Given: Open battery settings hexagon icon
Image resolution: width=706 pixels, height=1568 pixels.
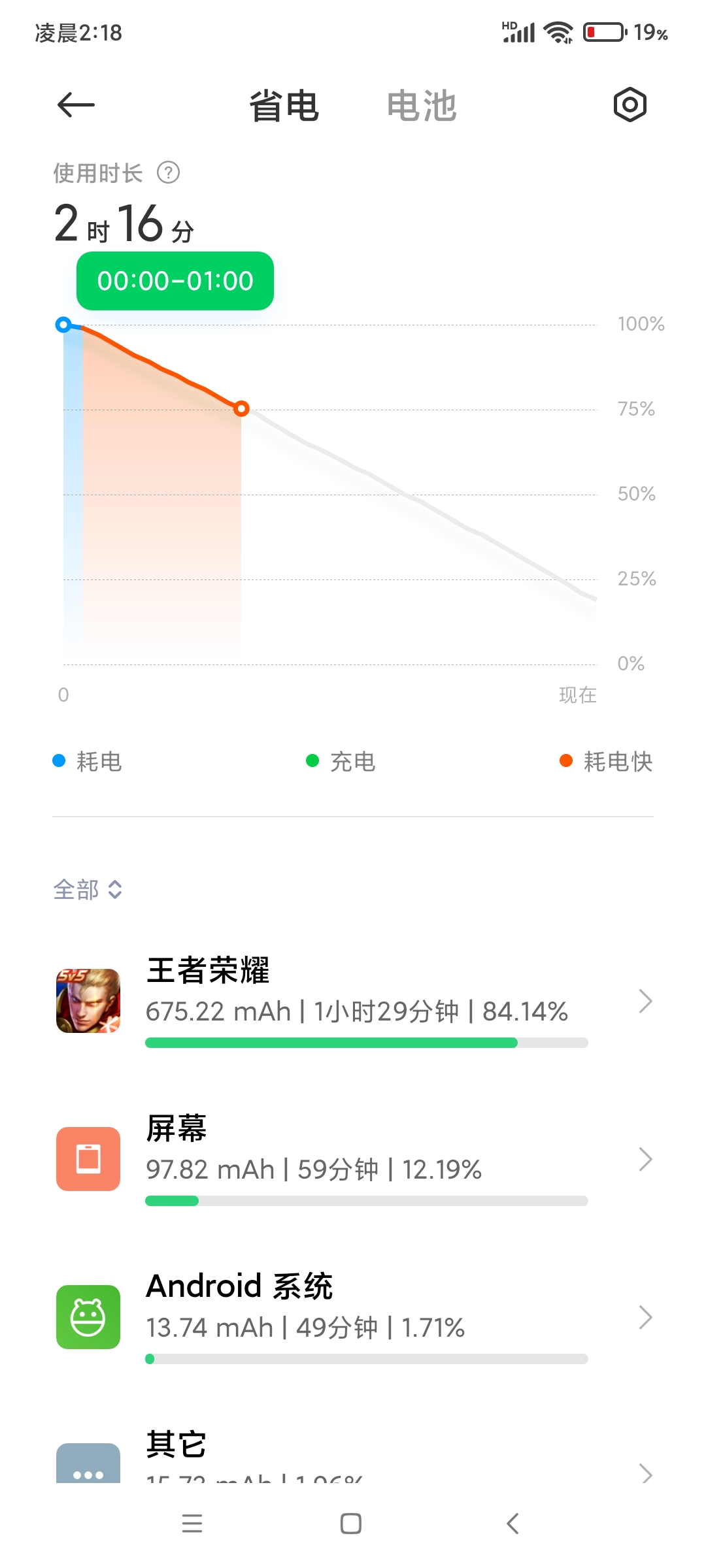Looking at the screenshot, I should tap(630, 105).
